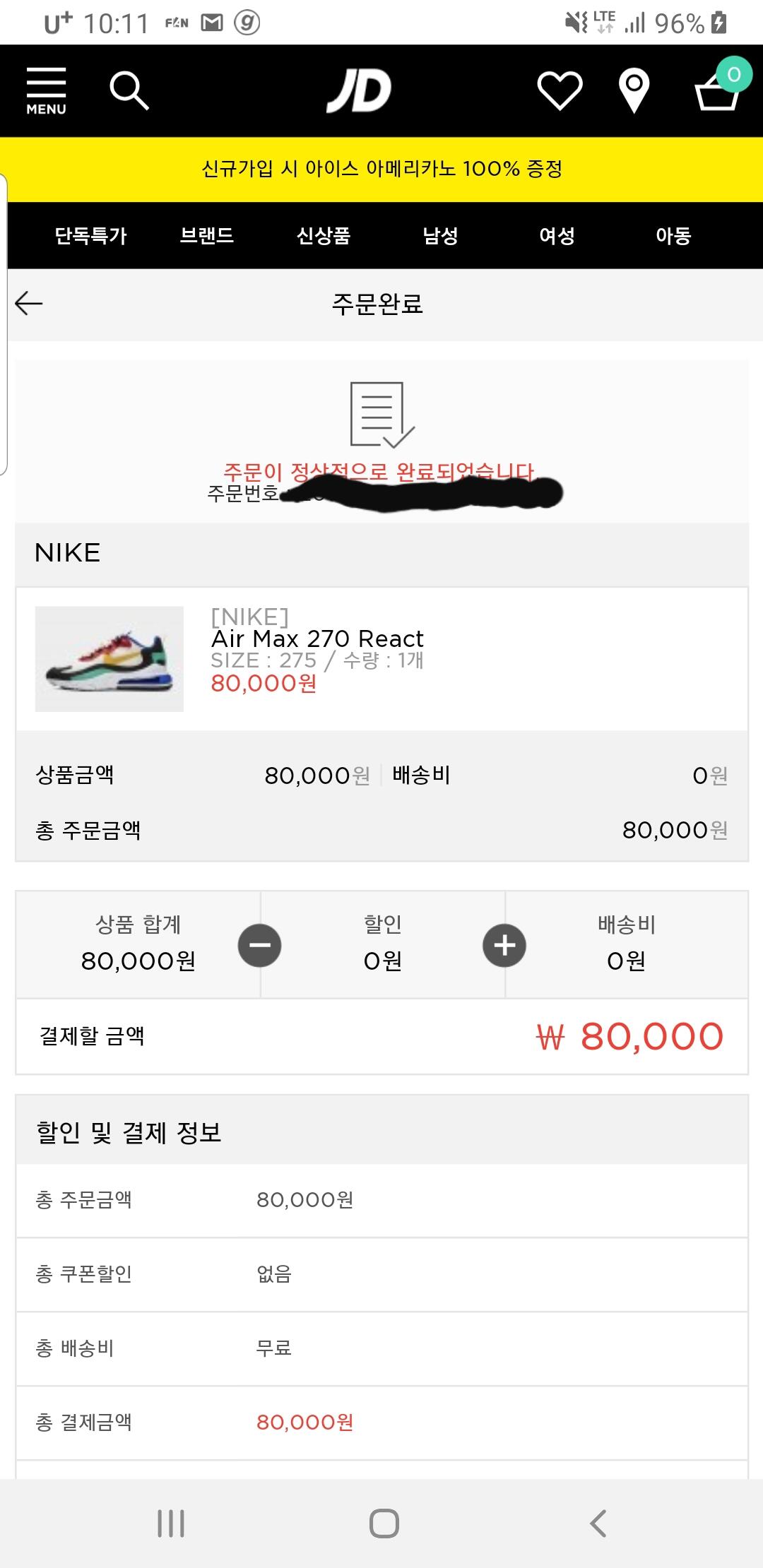763x1568 pixels.
Task: Open the store locator pin
Action: (x=634, y=91)
